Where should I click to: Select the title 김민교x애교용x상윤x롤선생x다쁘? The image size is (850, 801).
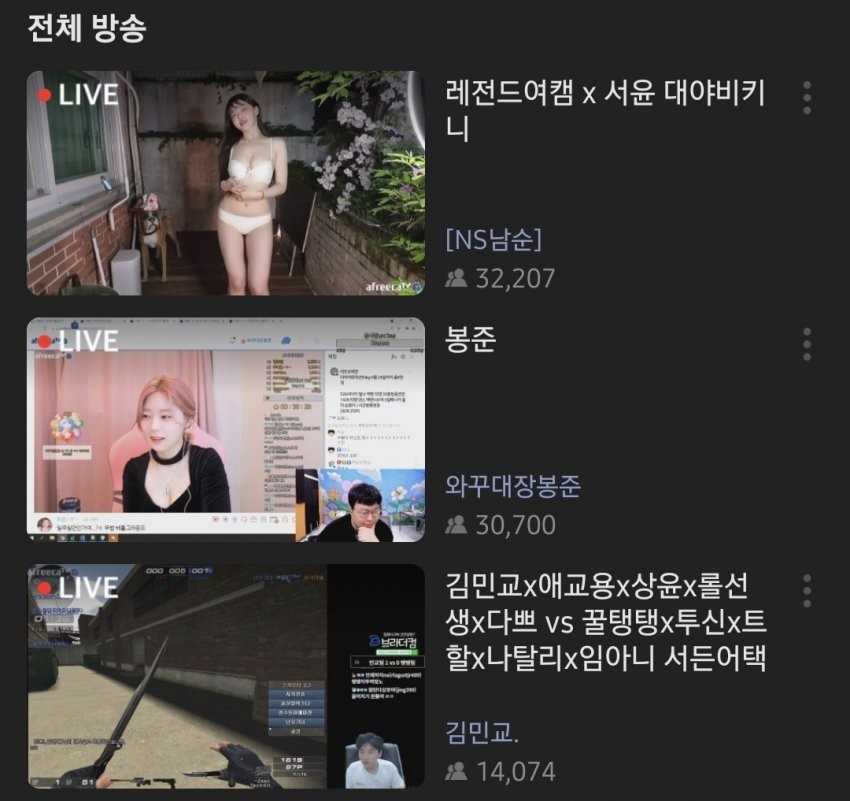[x=605, y=624]
